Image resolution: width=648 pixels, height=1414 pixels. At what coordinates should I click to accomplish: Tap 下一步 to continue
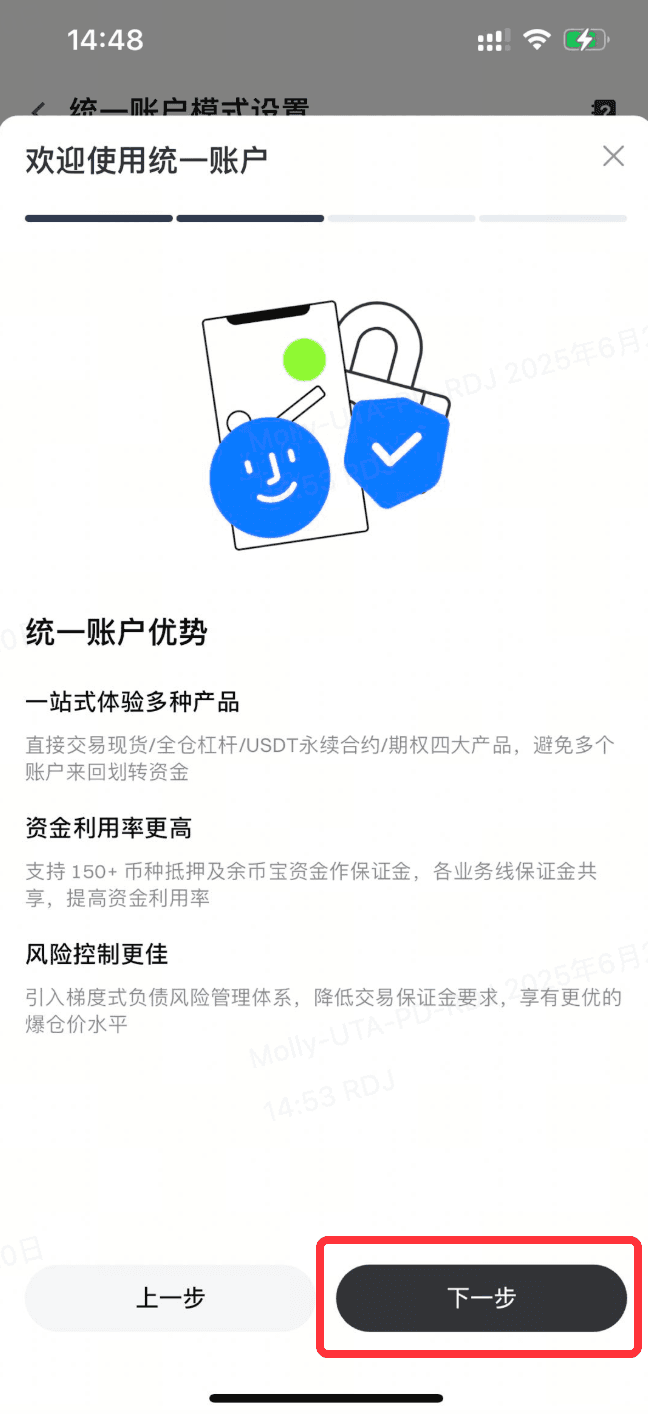481,1298
